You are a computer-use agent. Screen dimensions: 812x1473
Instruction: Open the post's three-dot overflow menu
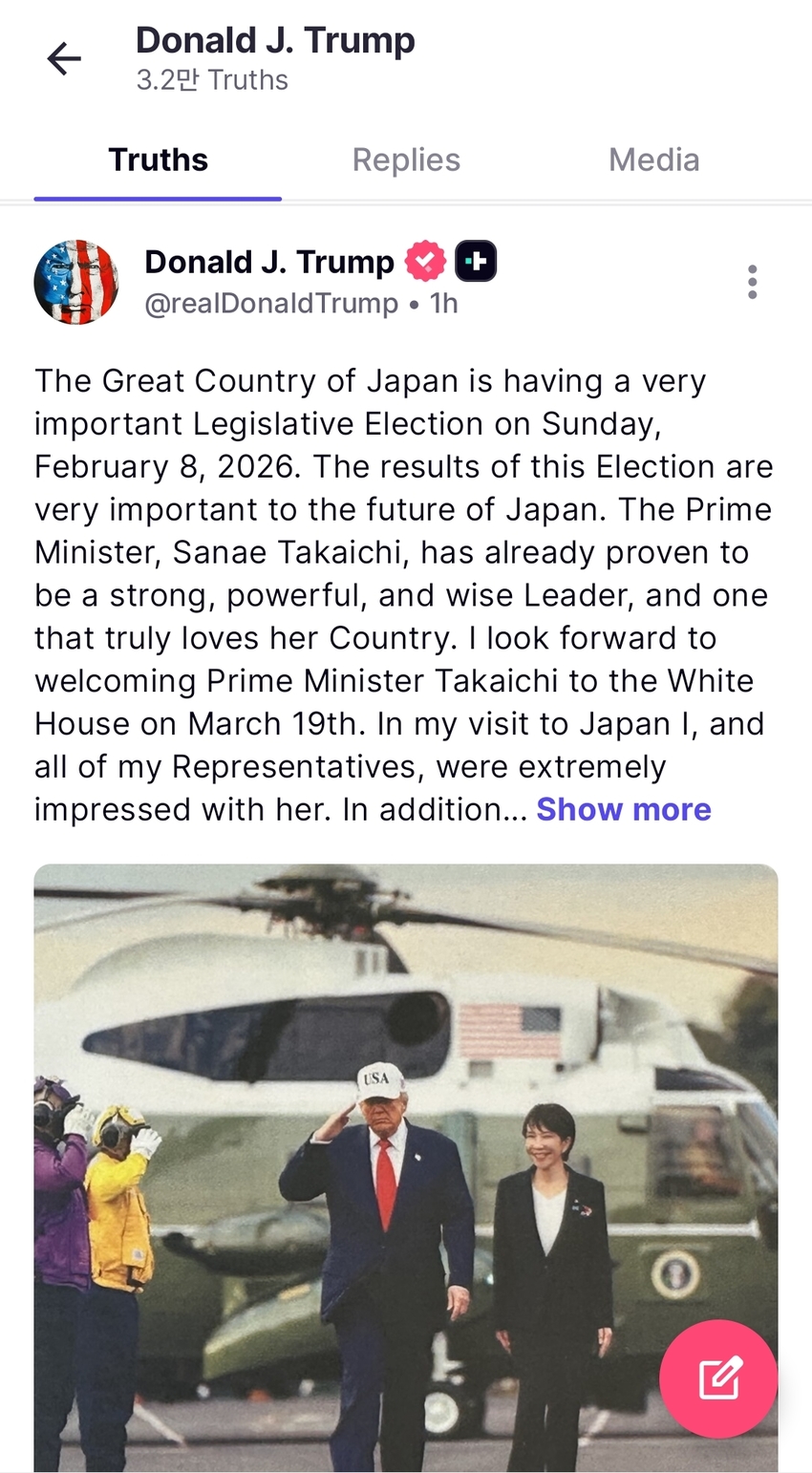tap(753, 282)
